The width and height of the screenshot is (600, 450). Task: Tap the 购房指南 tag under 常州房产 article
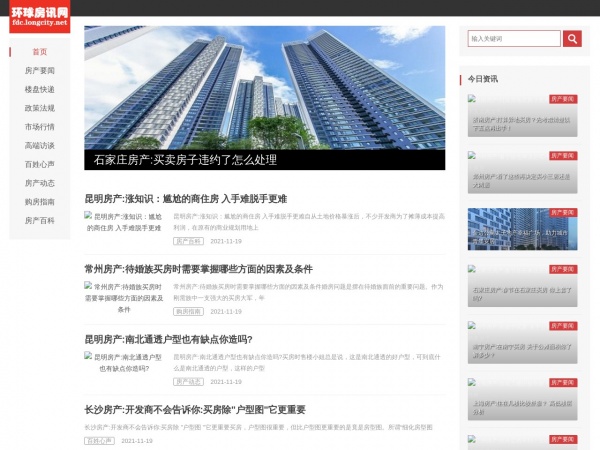coord(188,311)
